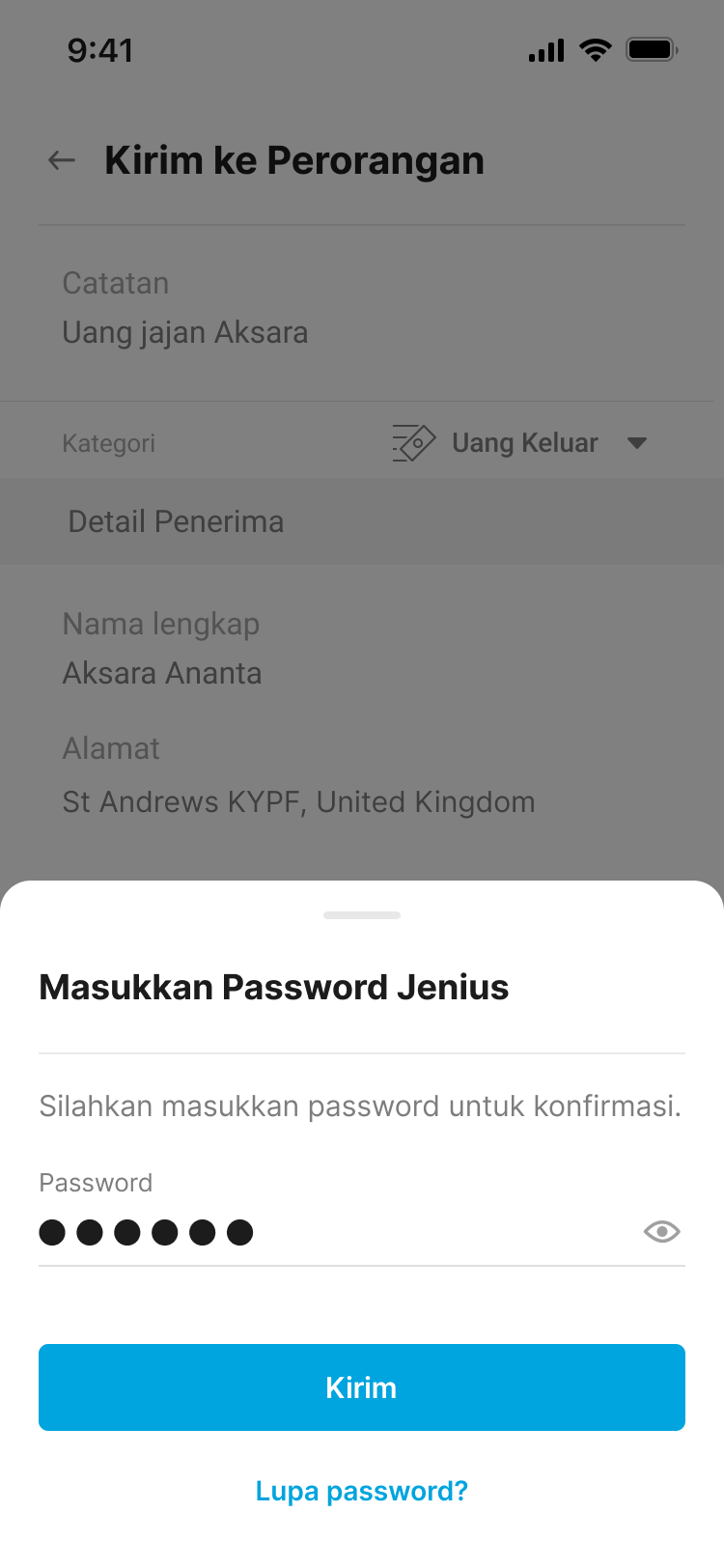Expand the Uang Keluar category dropdown
724x1568 pixels.
click(x=636, y=443)
